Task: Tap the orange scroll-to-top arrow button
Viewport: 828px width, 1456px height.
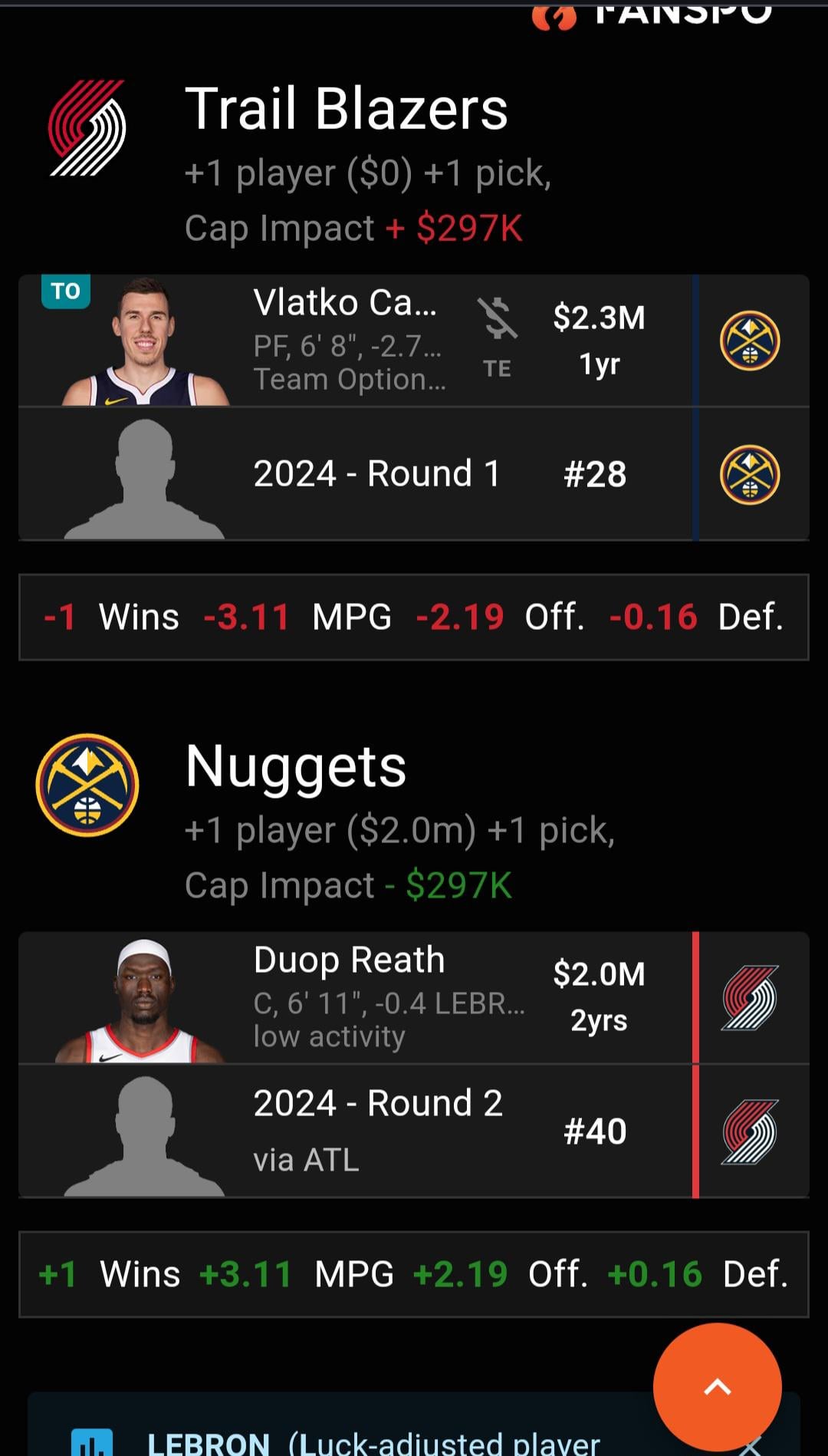Action: pyautogui.click(x=717, y=1386)
